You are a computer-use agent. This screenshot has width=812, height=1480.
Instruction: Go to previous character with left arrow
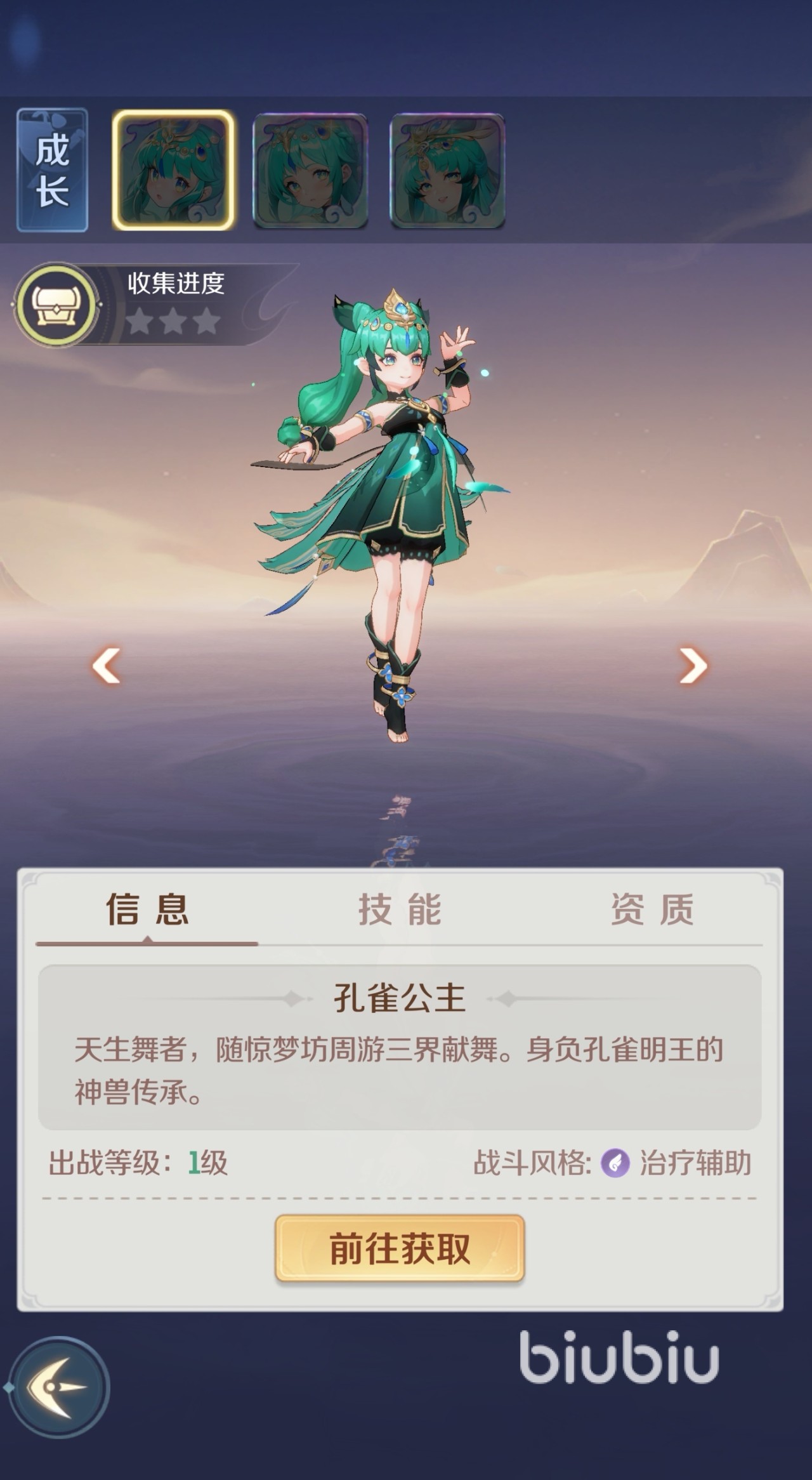pos(106,666)
